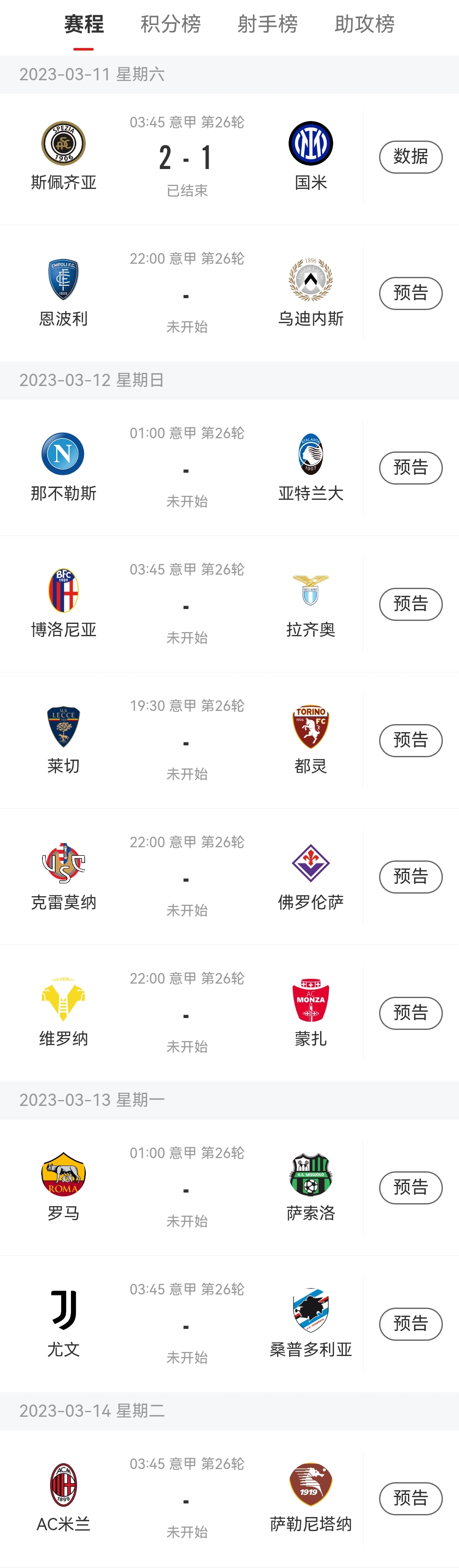See 预告 for 博洛尼亚 vs 拉齐奥
Image resolution: width=459 pixels, height=1568 pixels.
[x=410, y=604]
